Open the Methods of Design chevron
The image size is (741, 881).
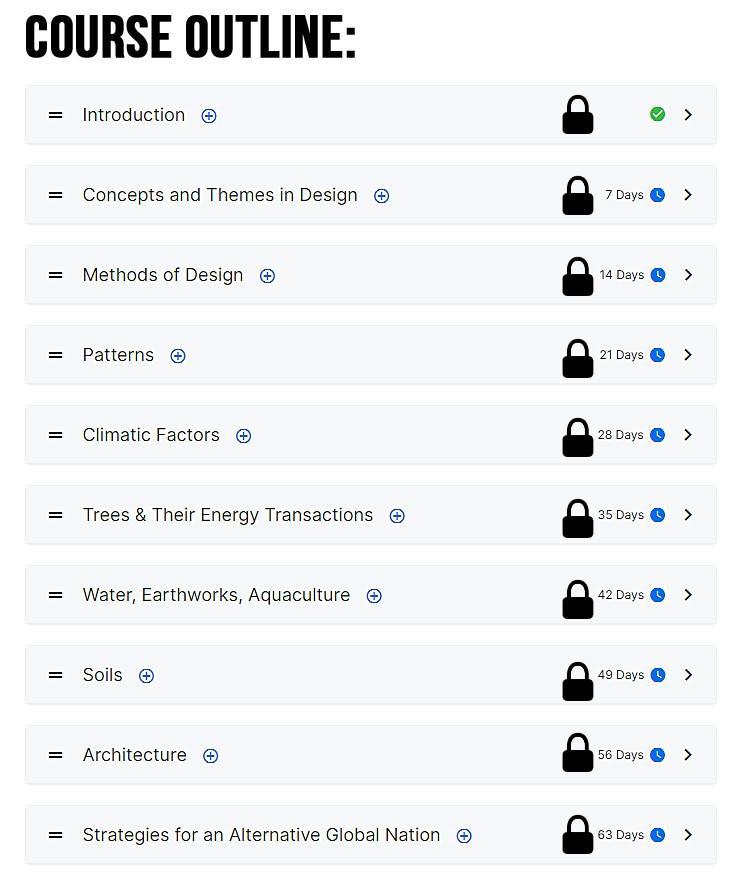(x=688, y=275)
